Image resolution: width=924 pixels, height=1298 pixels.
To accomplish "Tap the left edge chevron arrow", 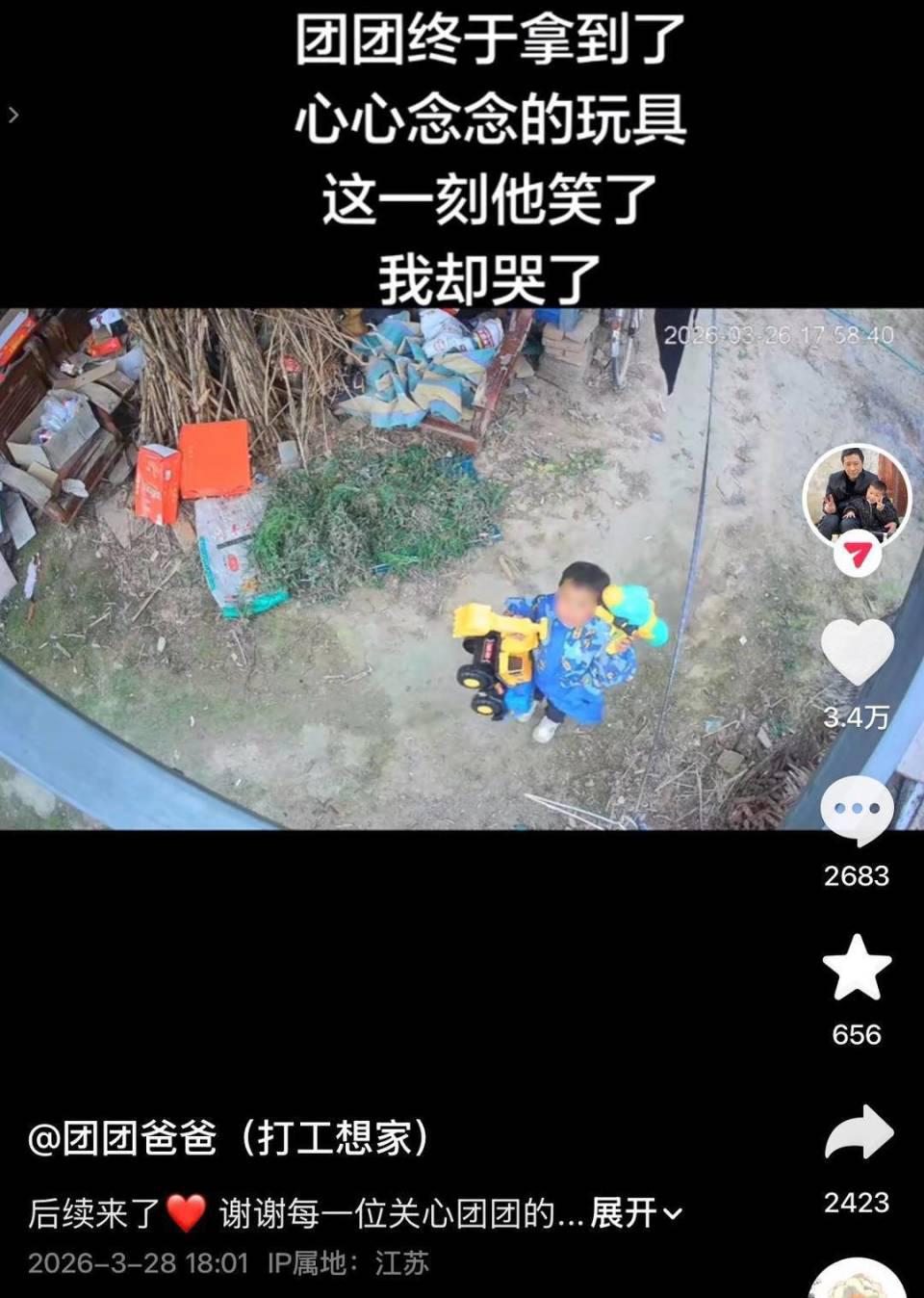I will click(13, 116).
